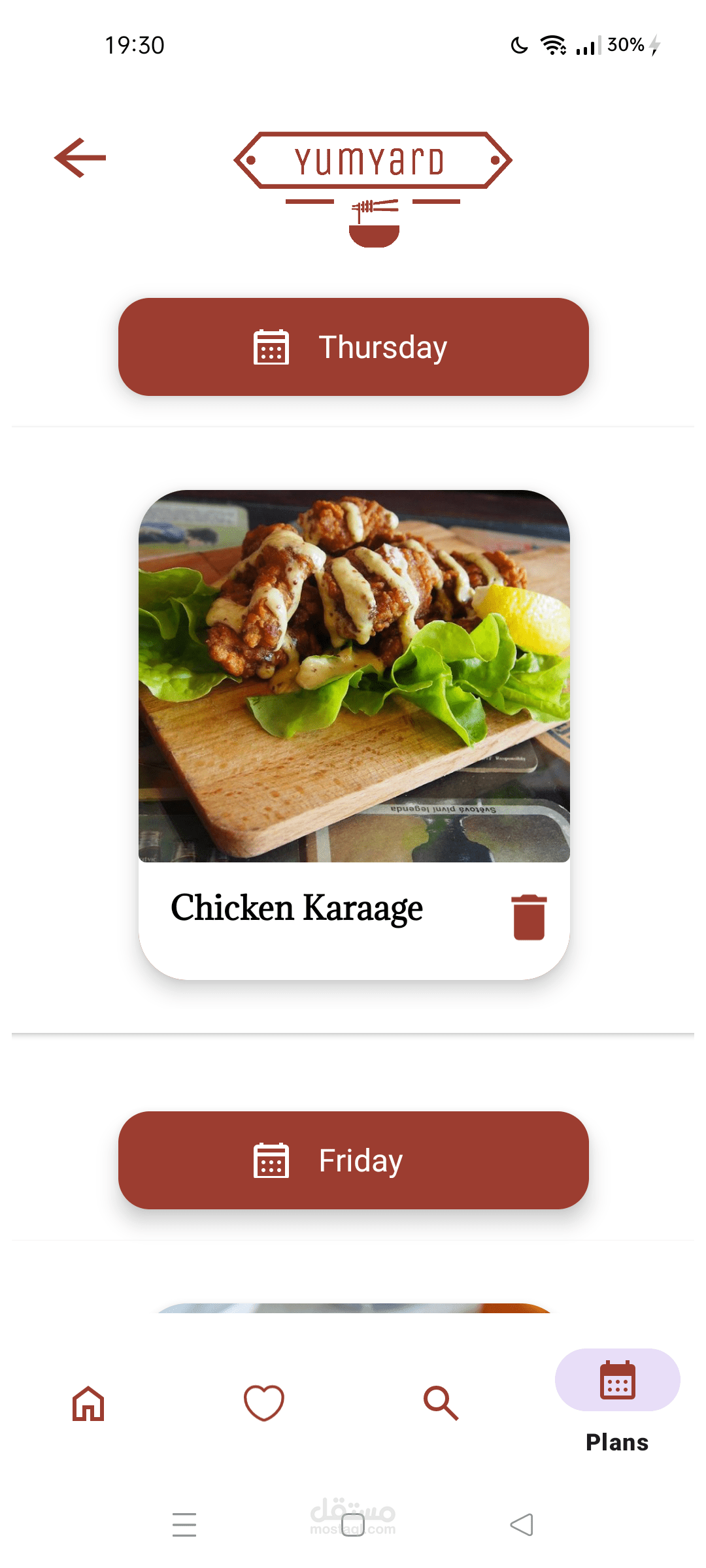Open the Chicken Karaage meal card
The width and height of the screenshot is (706, 1568).
tap(354, 676)
